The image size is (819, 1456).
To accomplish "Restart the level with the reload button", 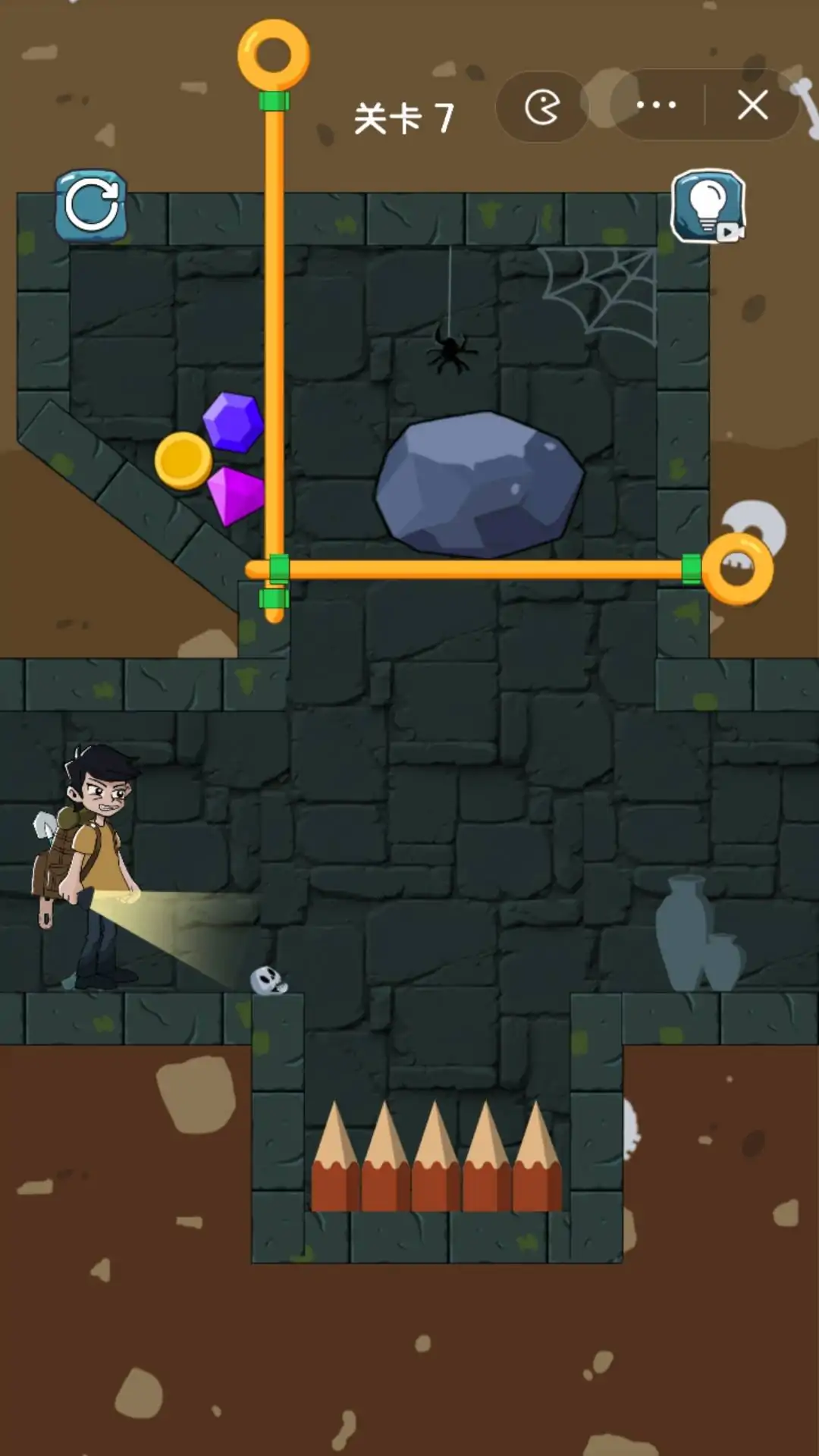I will point(91,205).
